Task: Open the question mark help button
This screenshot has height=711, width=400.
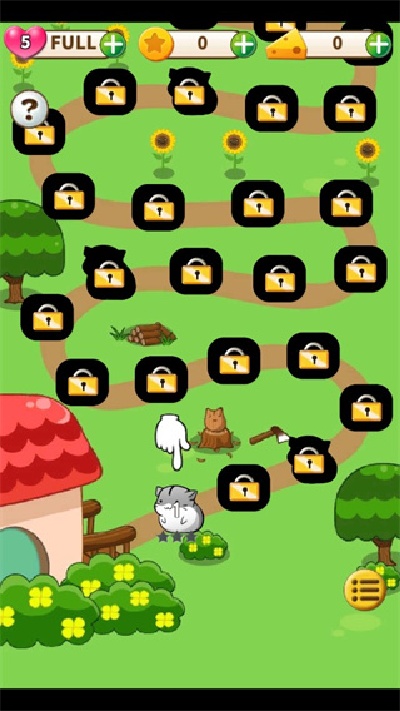Action: (x=29, y=109)
